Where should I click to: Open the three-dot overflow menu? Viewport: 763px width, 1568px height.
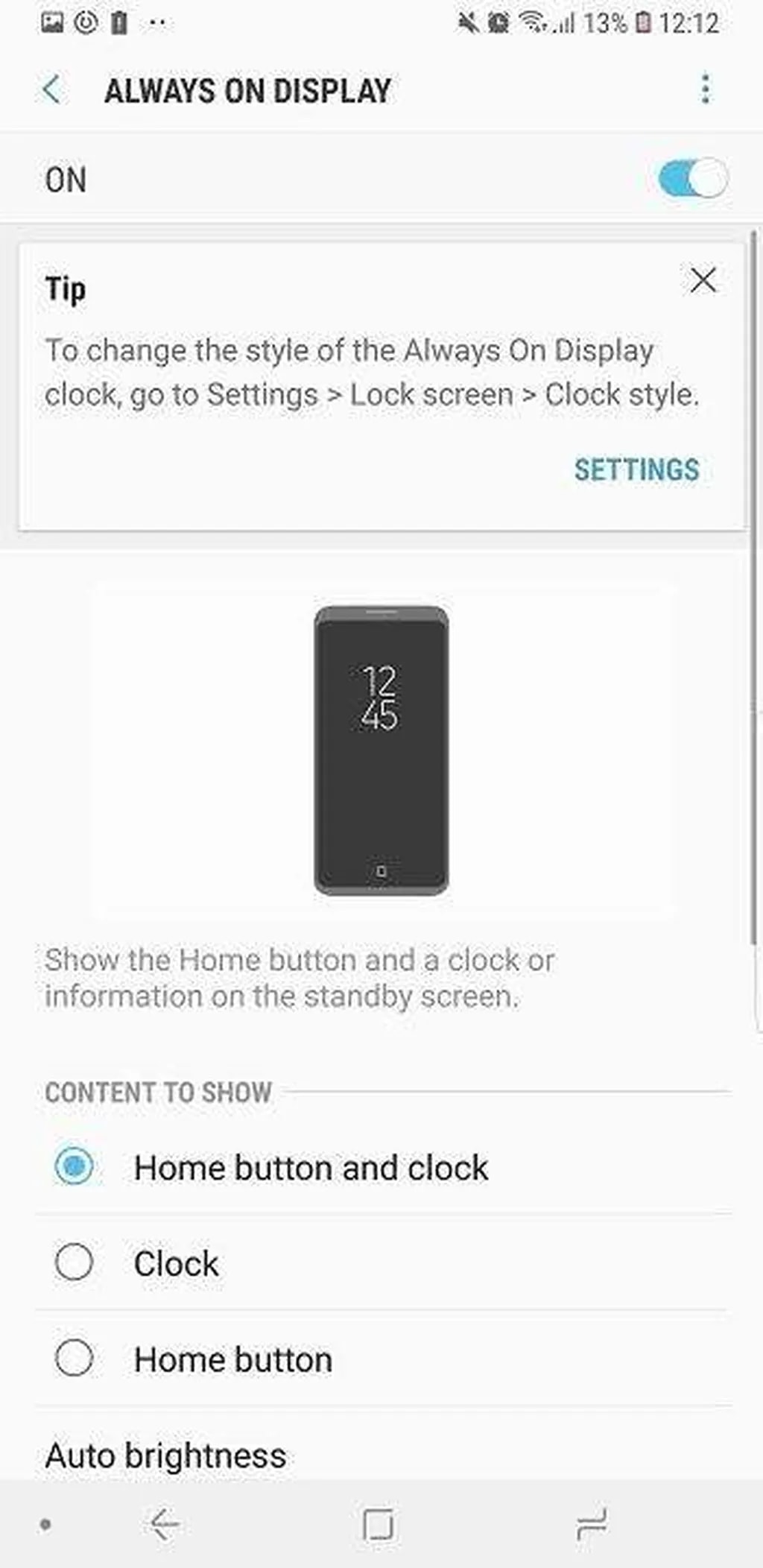[x=705, y=89]
